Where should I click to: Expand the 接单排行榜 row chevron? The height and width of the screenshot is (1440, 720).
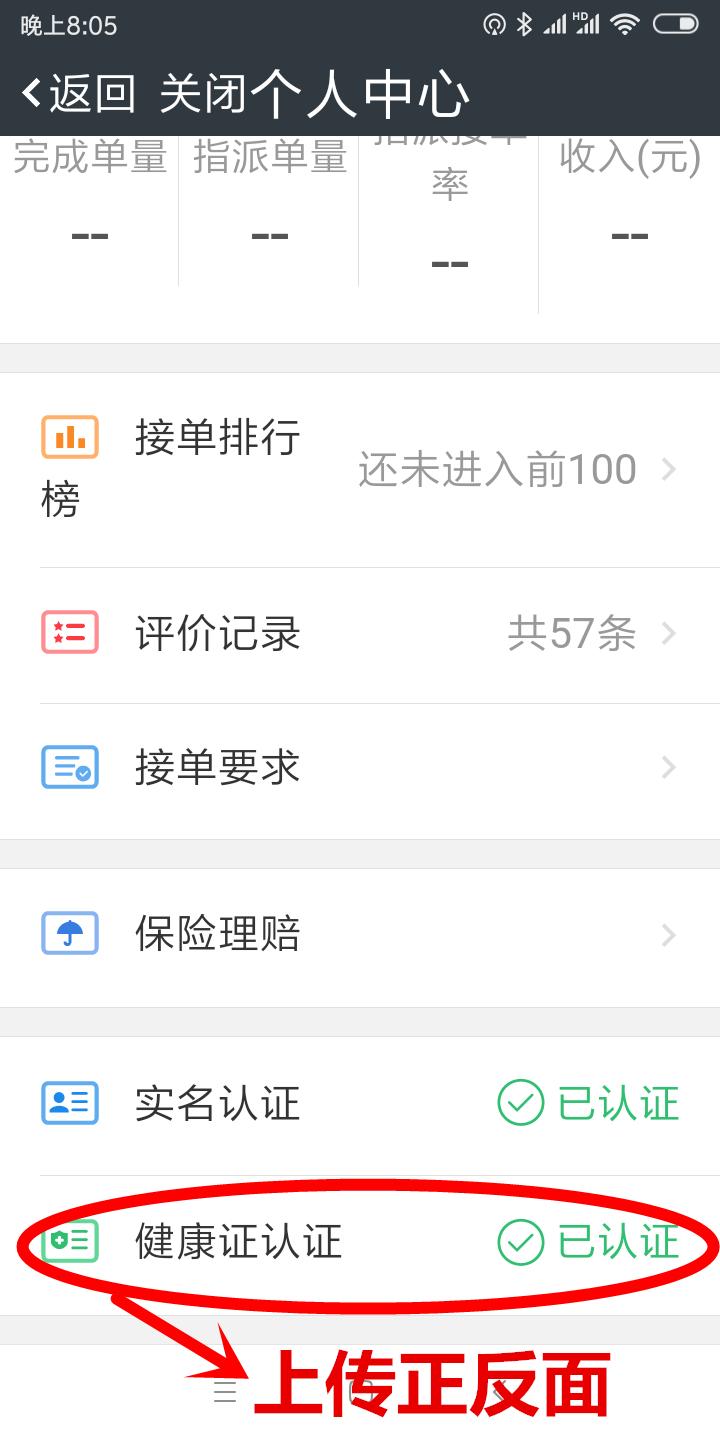tap(668, 468)
